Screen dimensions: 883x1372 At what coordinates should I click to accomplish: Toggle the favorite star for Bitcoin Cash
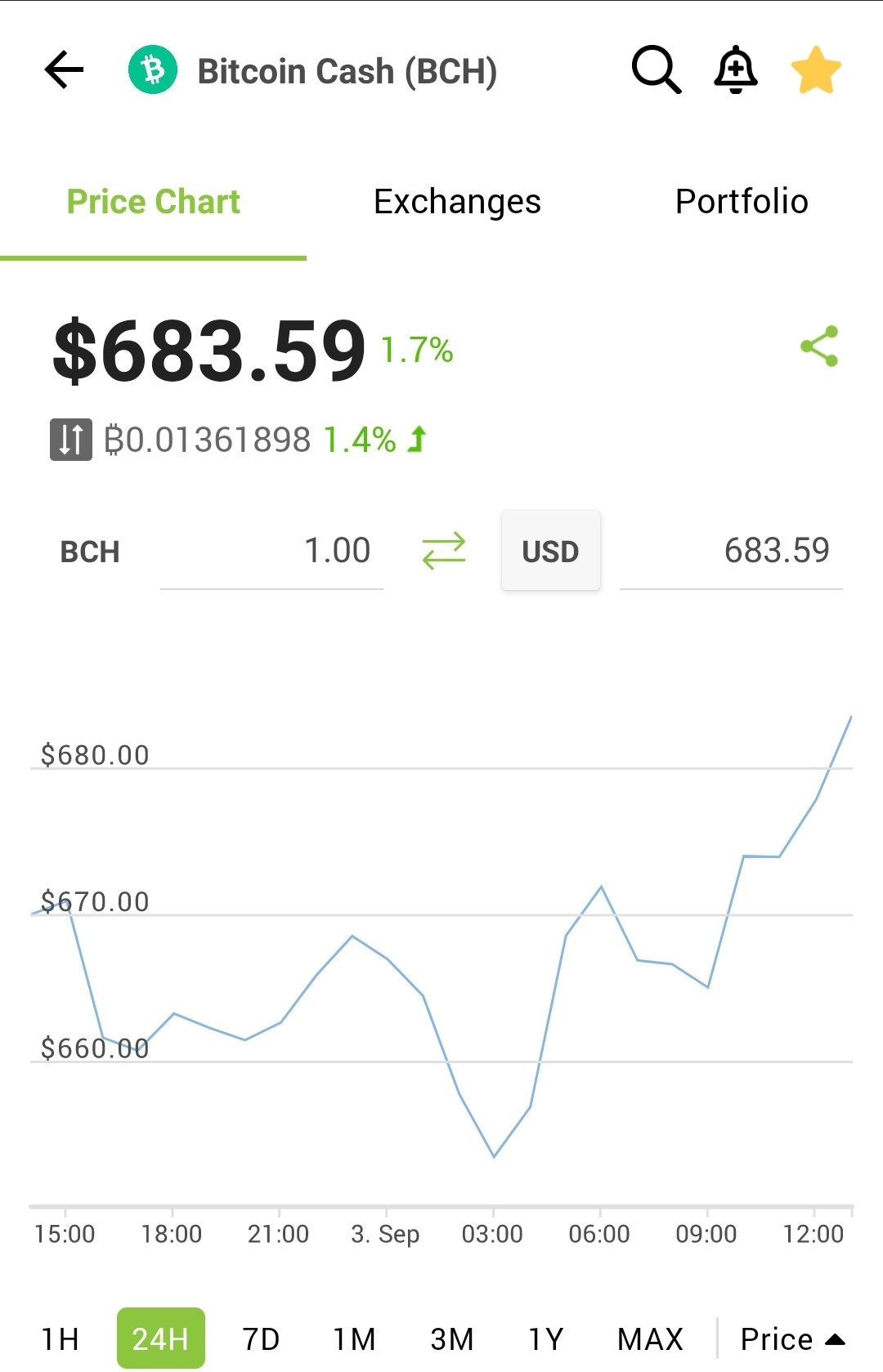816,69
